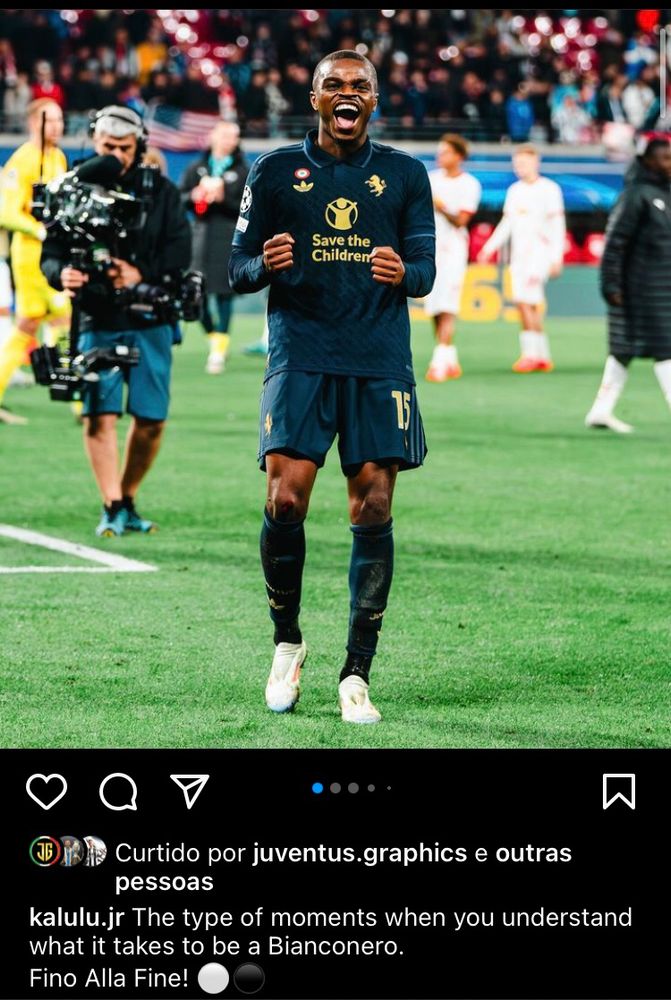Share the post via paper plane icon

190,791
